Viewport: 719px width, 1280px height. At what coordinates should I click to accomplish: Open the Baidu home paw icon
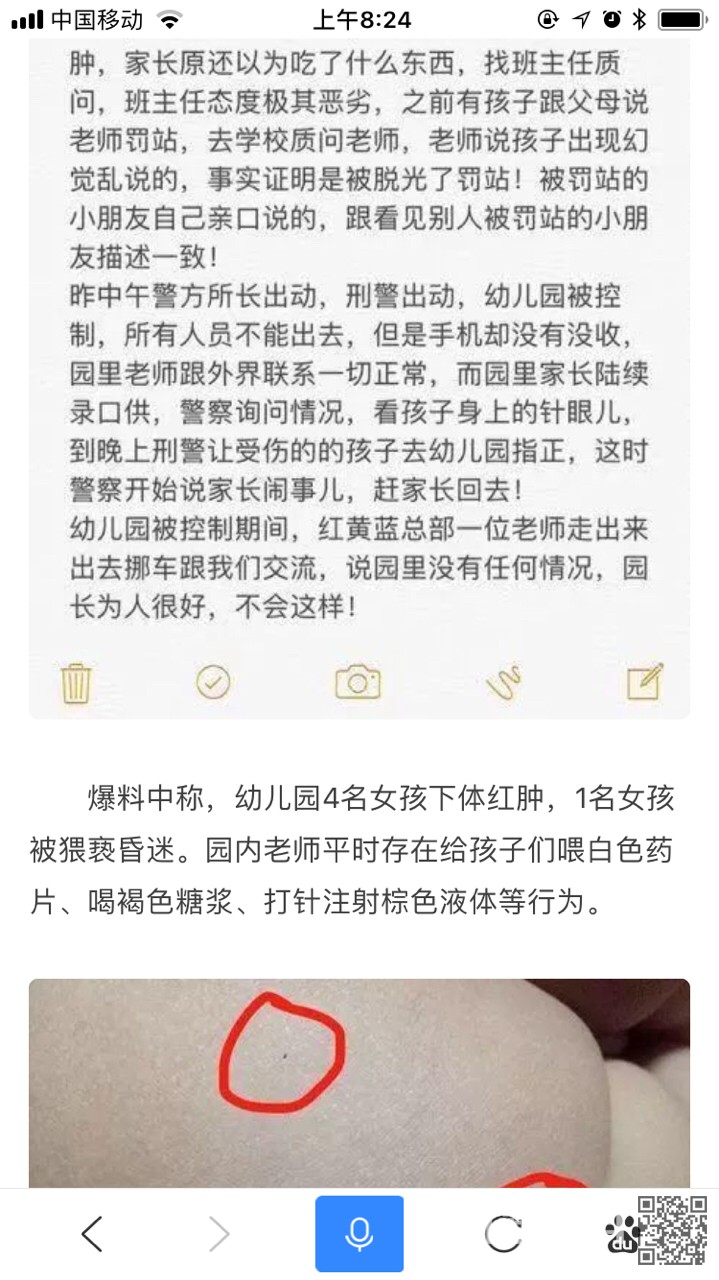point(623,1236)
